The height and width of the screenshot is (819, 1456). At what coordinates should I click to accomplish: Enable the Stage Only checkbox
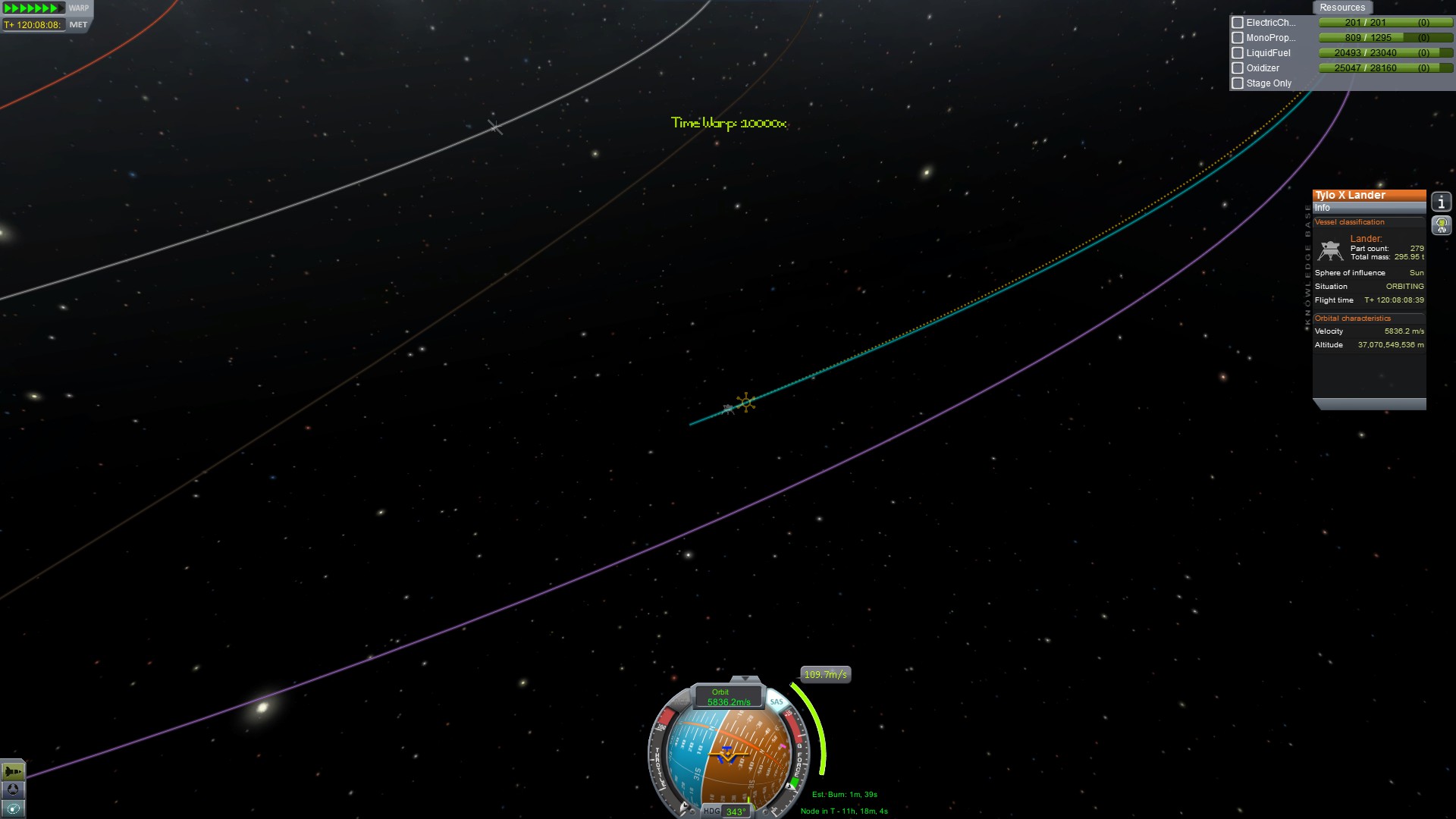(1238, 83)
